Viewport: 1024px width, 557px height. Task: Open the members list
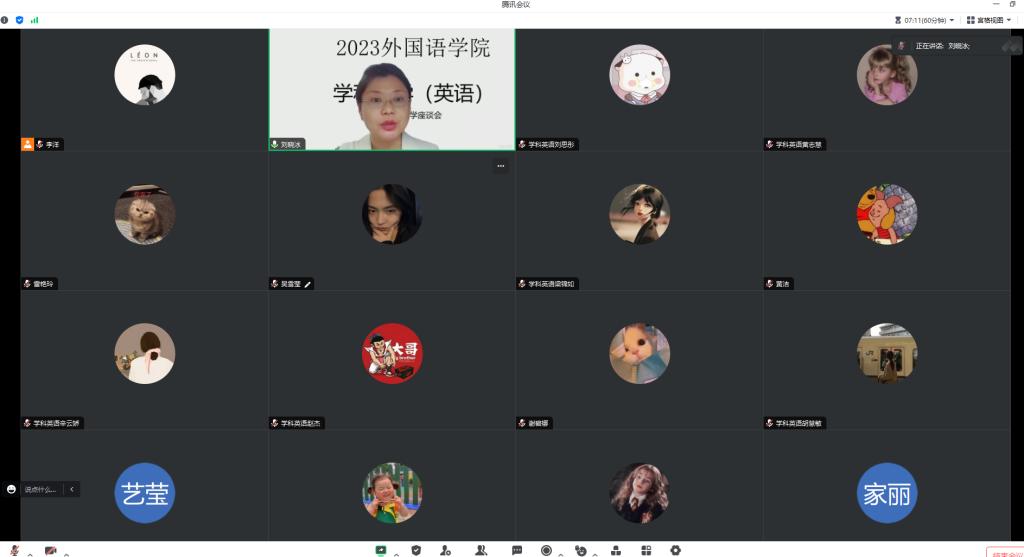481,550
